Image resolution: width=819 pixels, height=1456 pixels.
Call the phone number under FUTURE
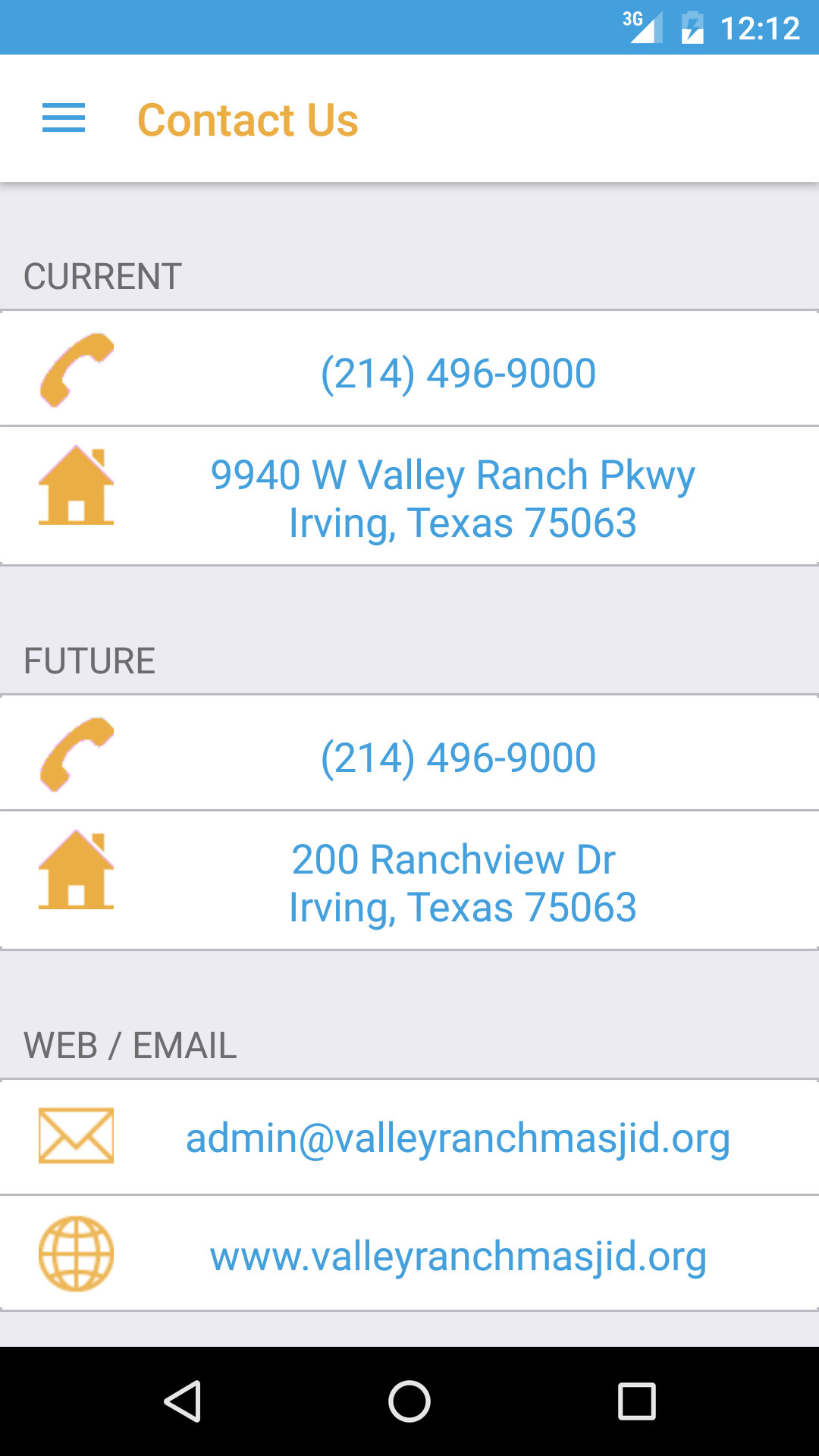[458, 757]
